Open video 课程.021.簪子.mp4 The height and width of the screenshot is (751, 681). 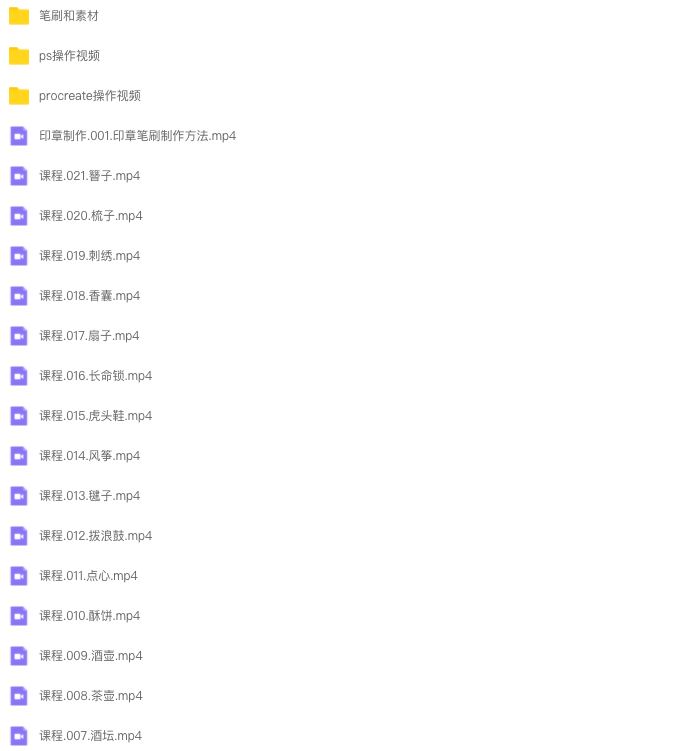point(89,176)
